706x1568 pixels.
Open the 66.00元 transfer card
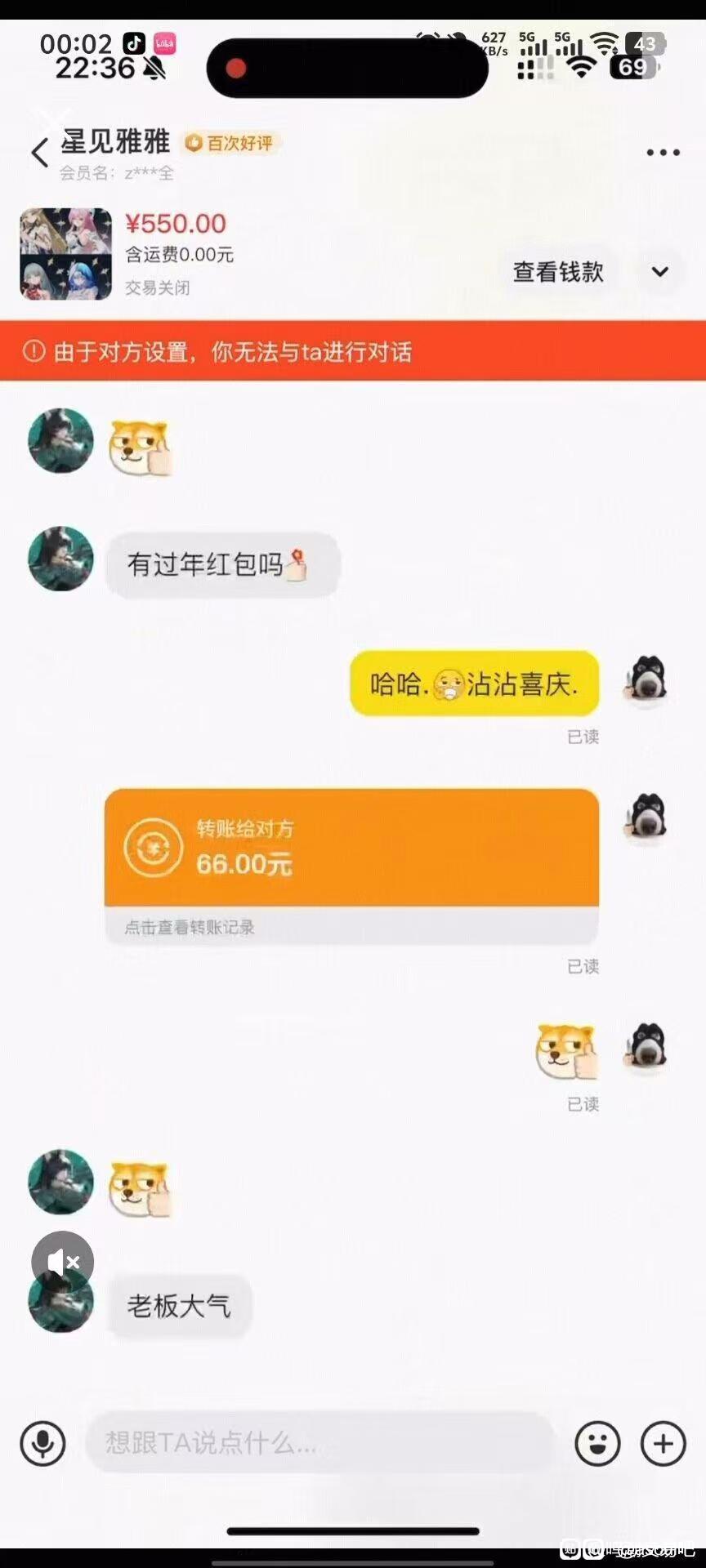(x=351, y=848)
